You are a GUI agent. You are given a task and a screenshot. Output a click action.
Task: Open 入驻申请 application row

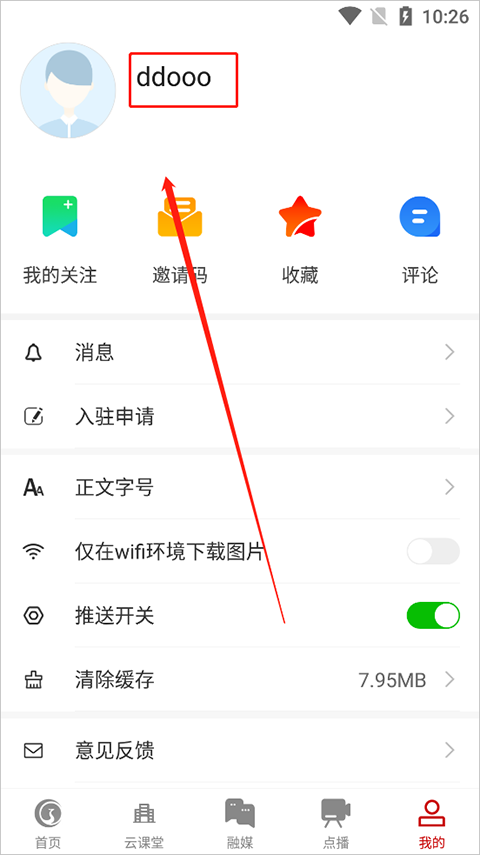(x=240, y=417)
